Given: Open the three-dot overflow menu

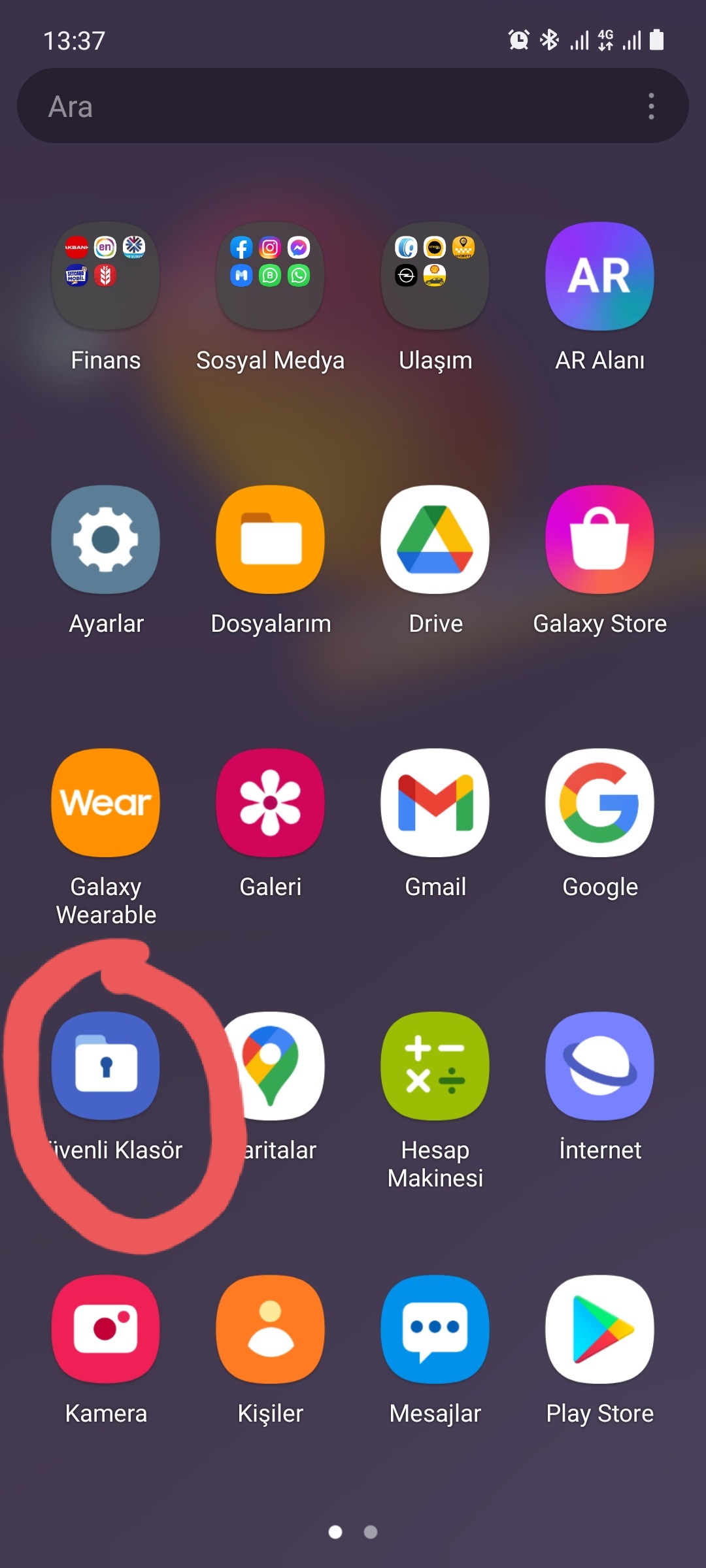Looking at the screenshot, I should point(651,106).
